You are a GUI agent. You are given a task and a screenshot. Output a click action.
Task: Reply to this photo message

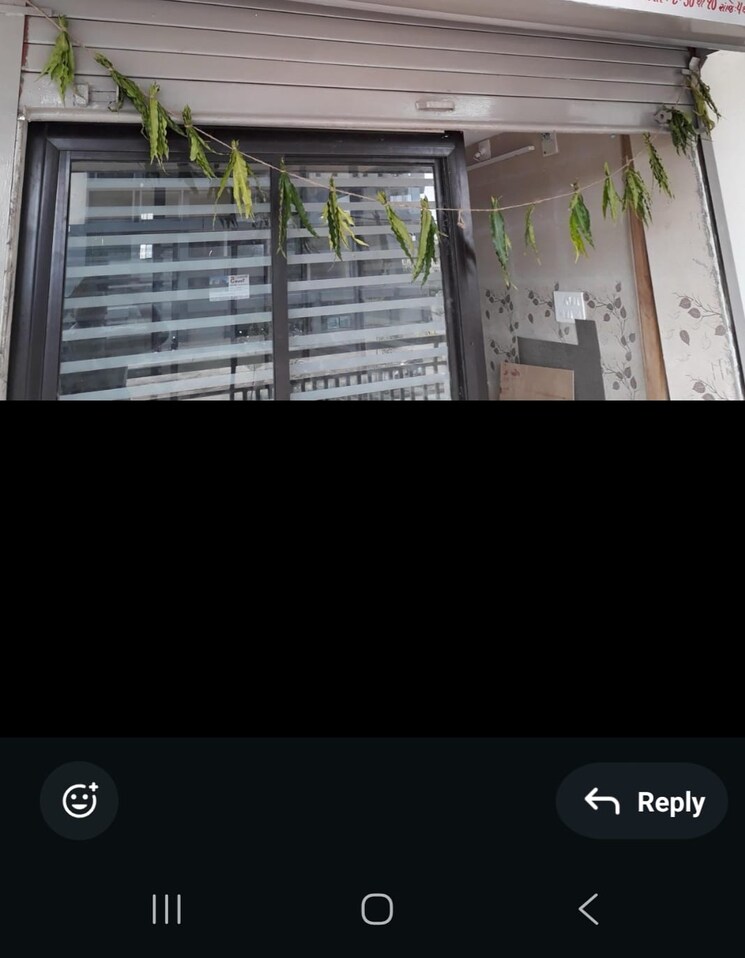(642, 801)
